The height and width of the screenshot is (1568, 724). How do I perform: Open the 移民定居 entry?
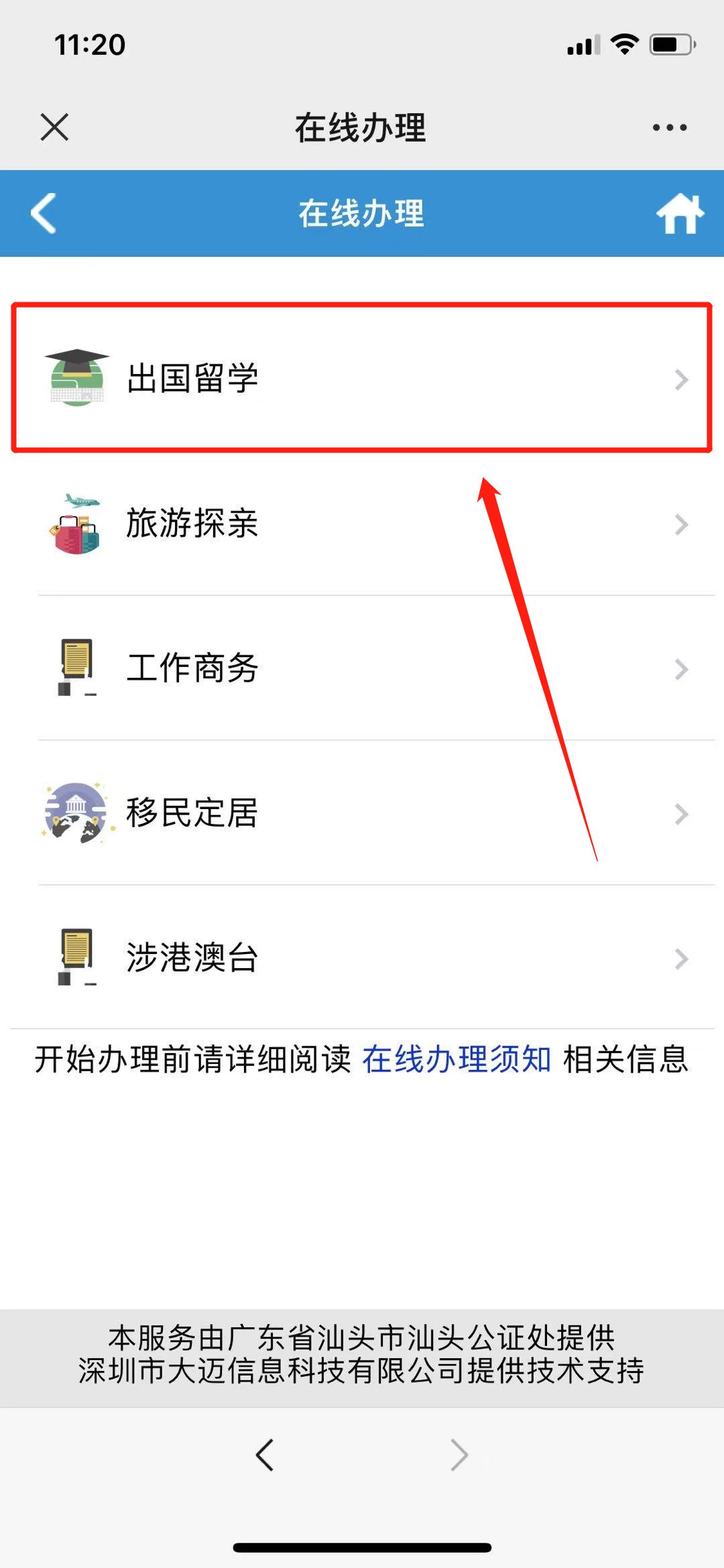362,813
